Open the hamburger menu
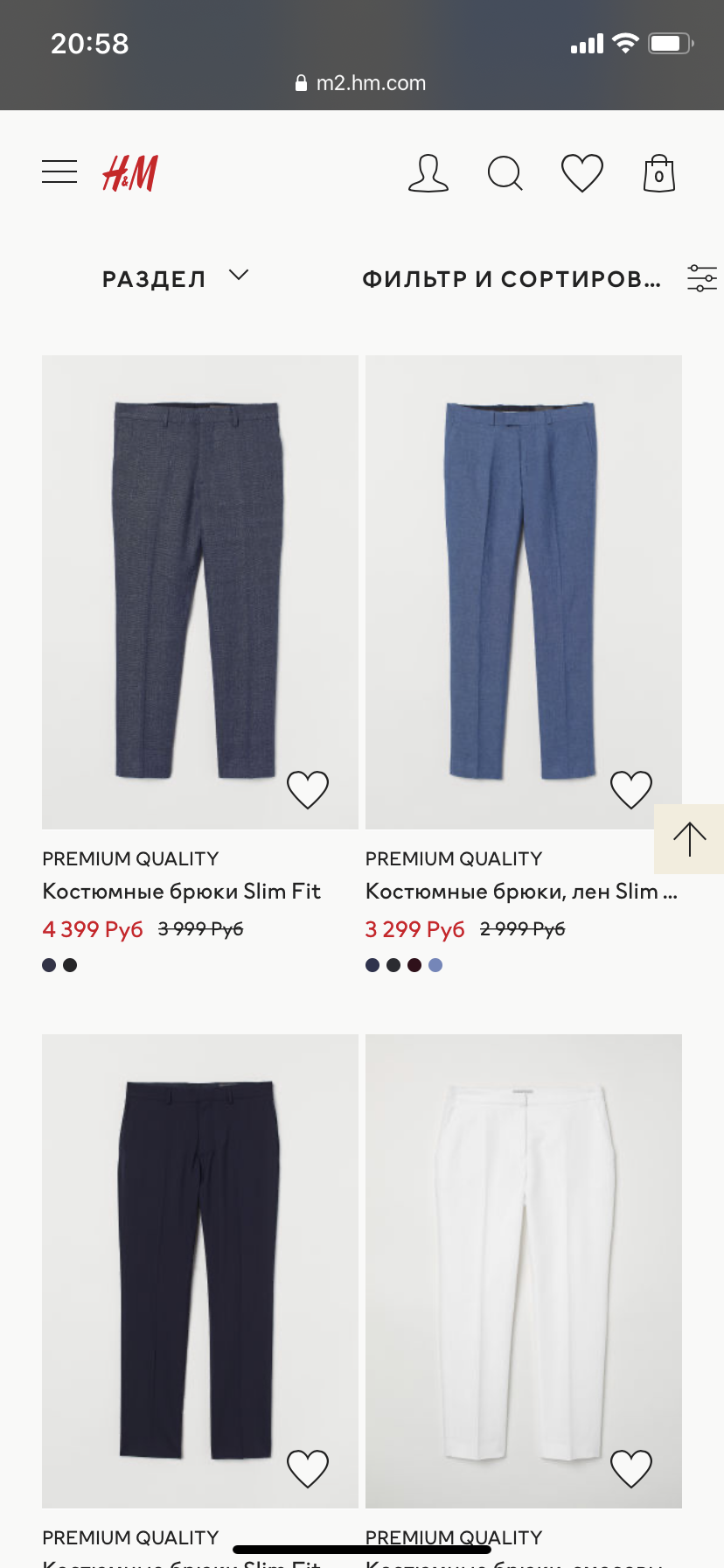 point(59,172)
